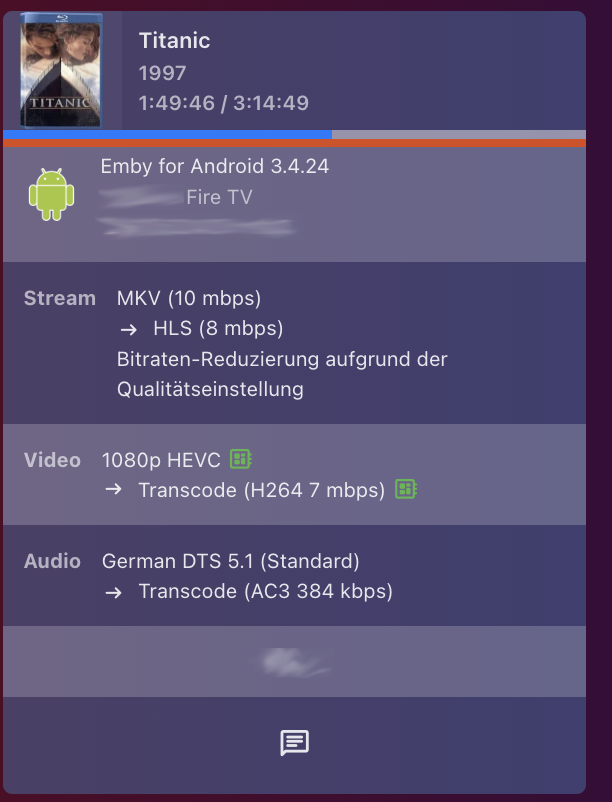This screenshot has width=612, height=802.
Task: Send a message to the Fire TV session
Action: [294, 743]
